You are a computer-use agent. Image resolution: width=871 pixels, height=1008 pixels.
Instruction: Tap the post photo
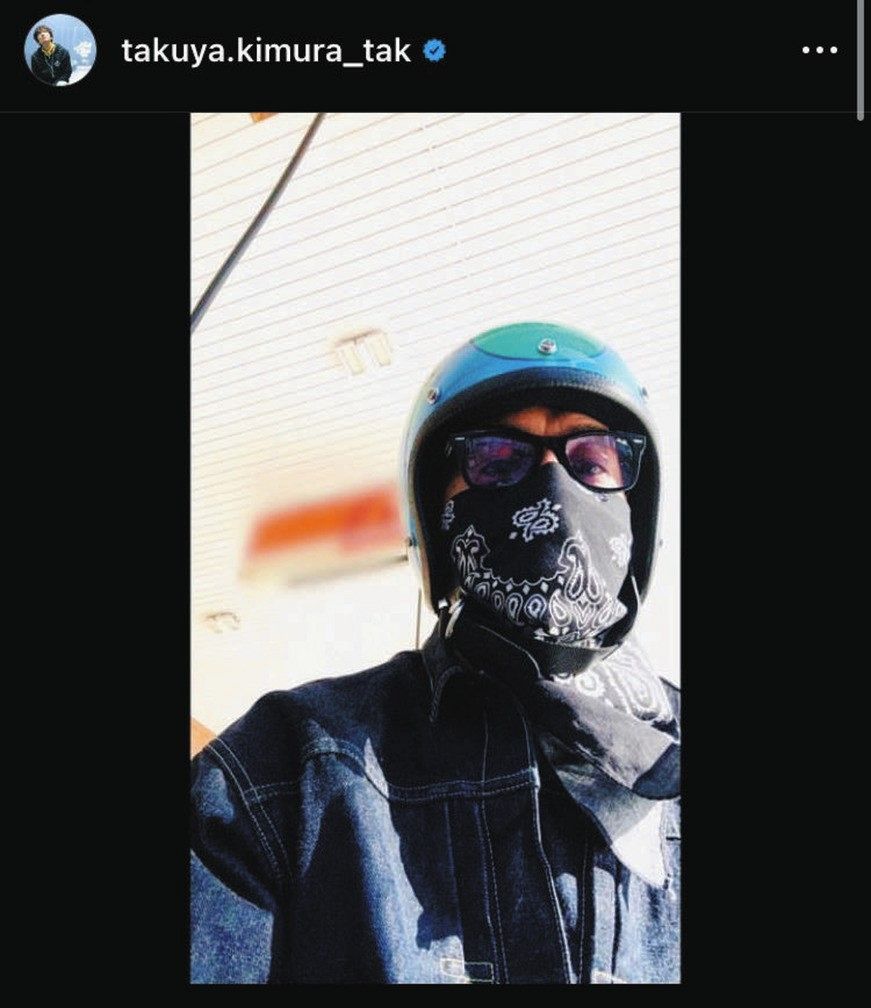[435, 548]
